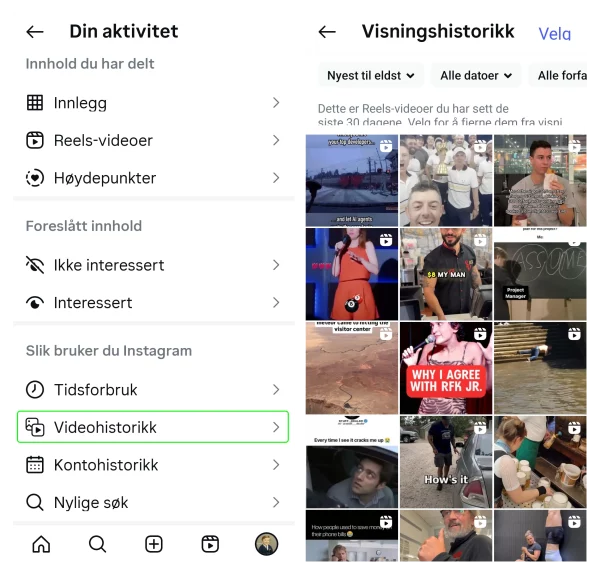The image size is (600, 574).
Task: Go to the home tab
Action: coord(41,544)
